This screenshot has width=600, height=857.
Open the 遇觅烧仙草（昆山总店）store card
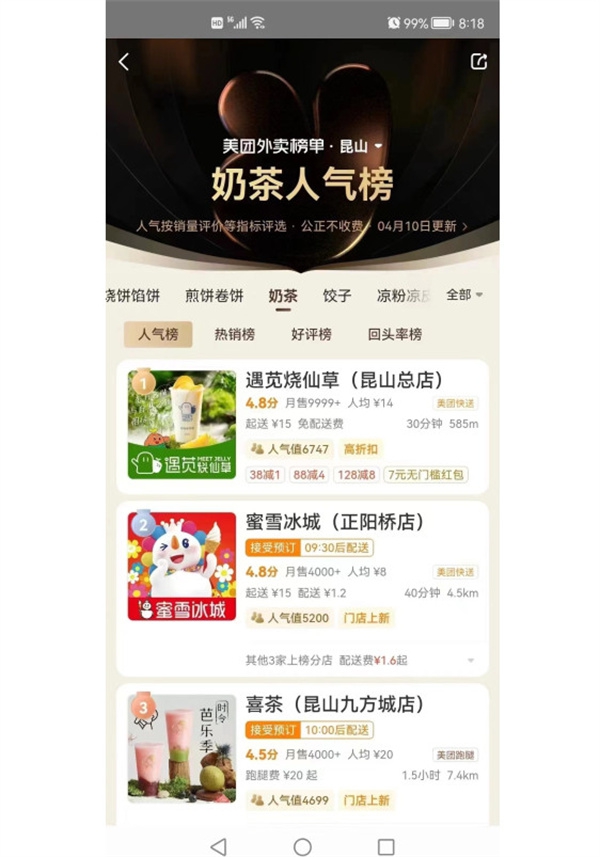click(344, 381)
